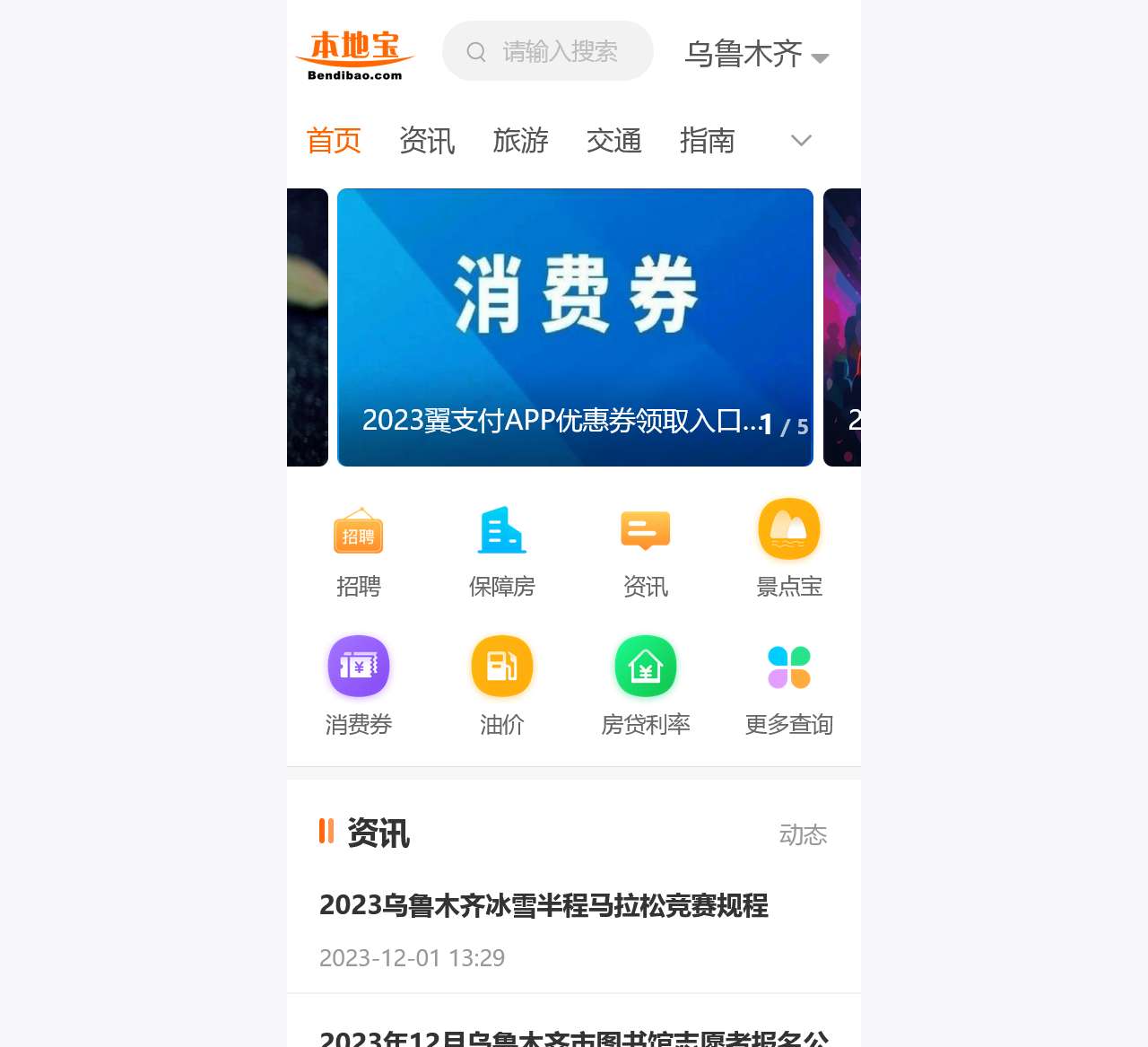Screen dimensions: 1148x1047
Task: Expand more categories with the chevron arrow
Action: (x=801, y=141)
